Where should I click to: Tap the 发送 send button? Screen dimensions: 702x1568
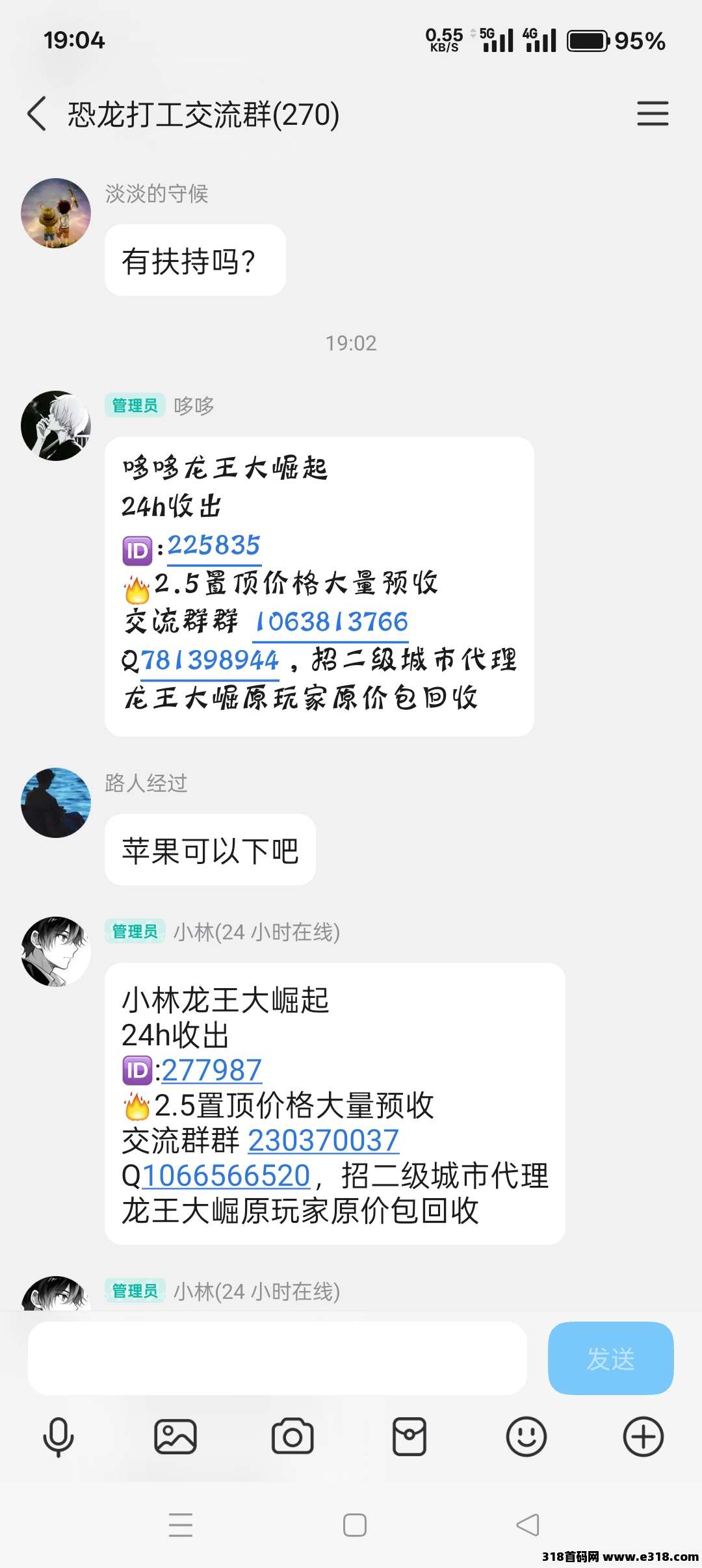tap(610, 1359)
